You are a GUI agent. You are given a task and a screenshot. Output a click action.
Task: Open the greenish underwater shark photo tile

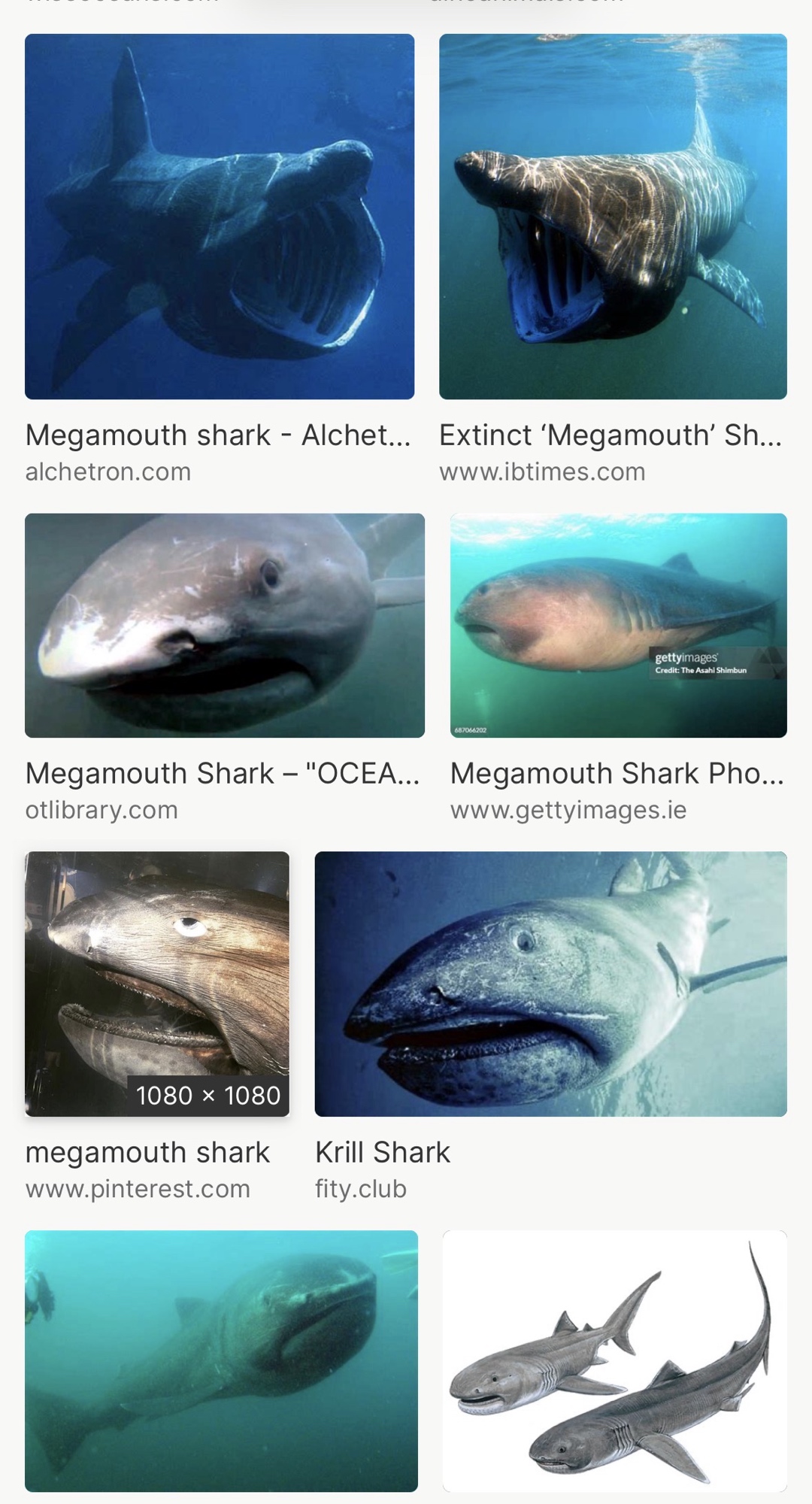pyautogui.click(x=221, y=1360)
